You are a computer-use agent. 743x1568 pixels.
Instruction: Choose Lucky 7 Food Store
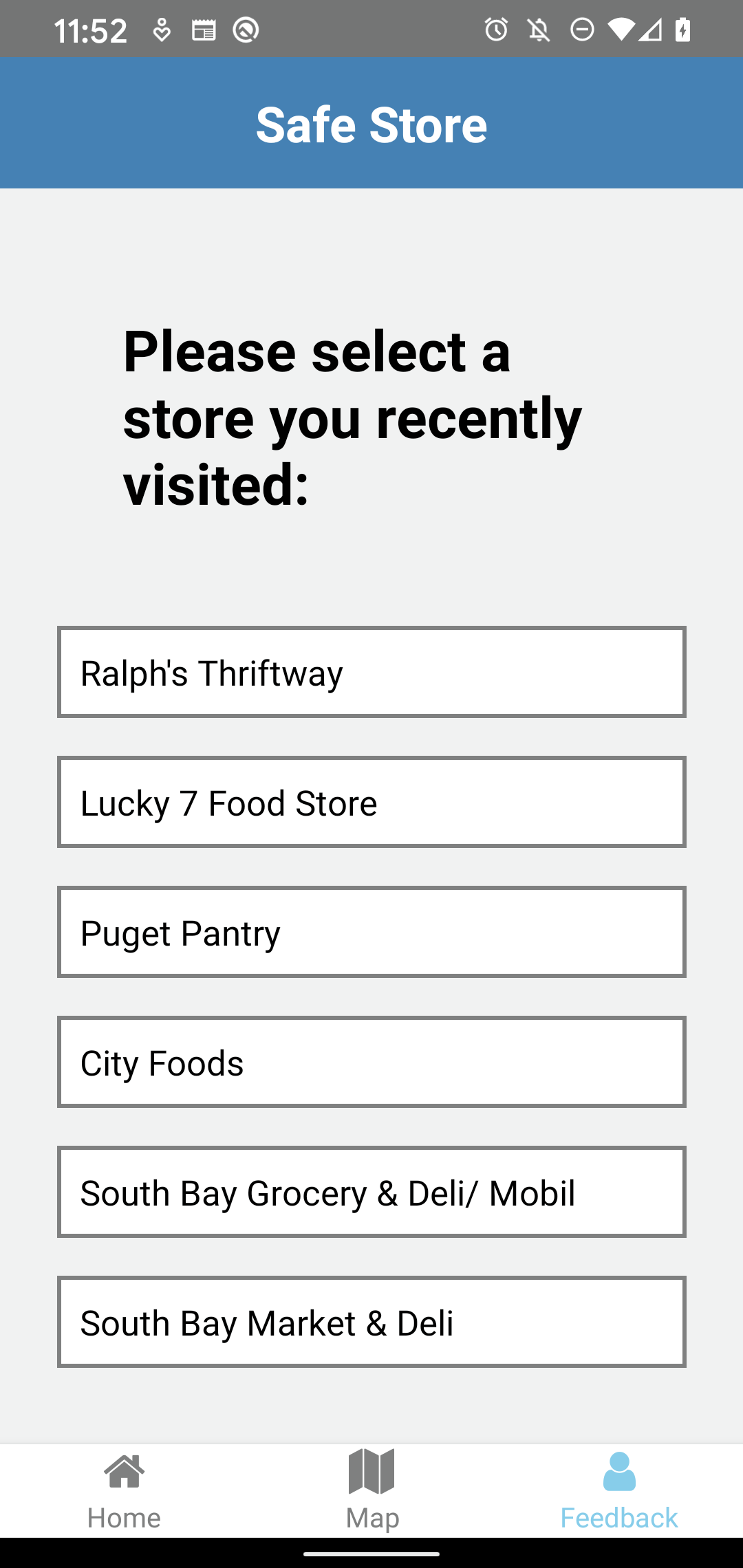(x=371, y=802)
